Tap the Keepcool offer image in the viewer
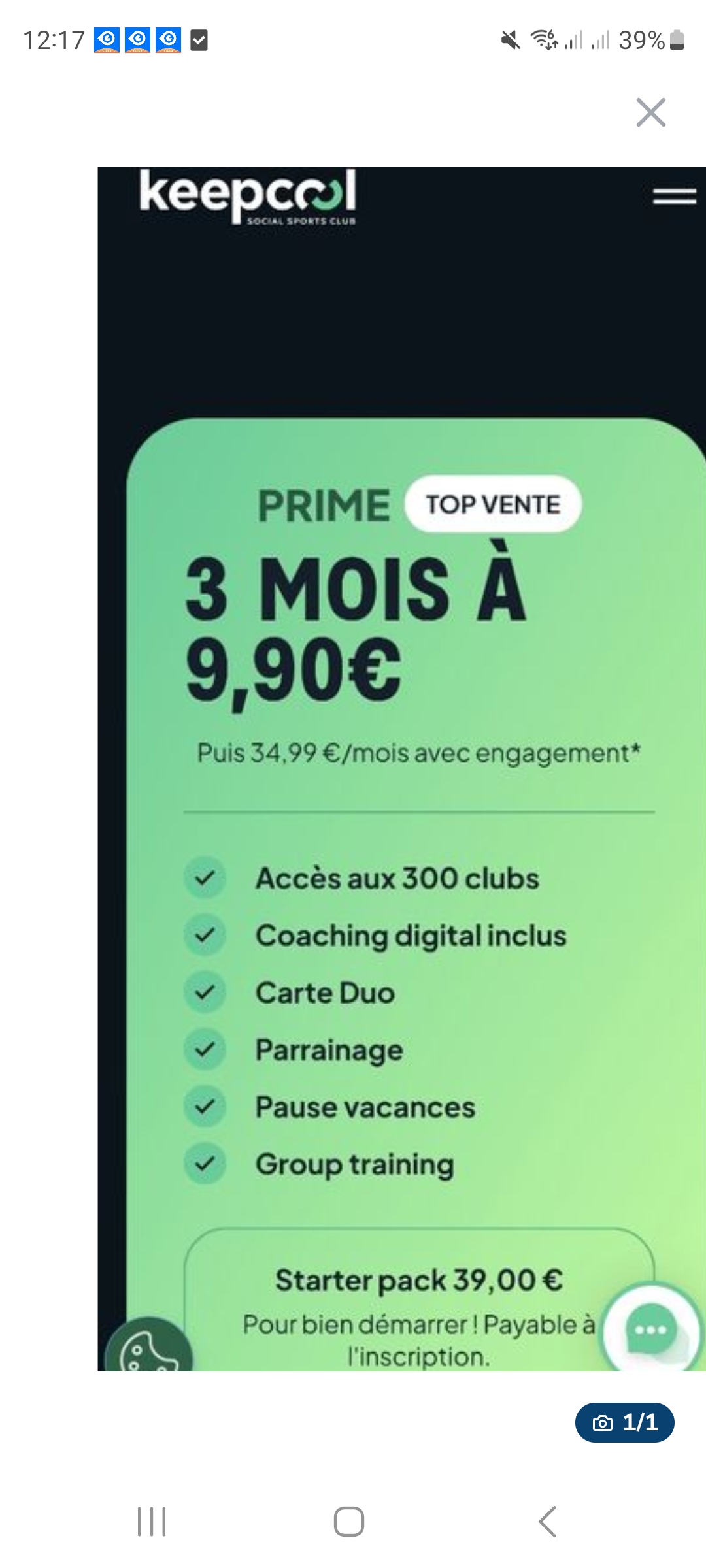Viewport: 706px width, 1568px height. point(401,769)
